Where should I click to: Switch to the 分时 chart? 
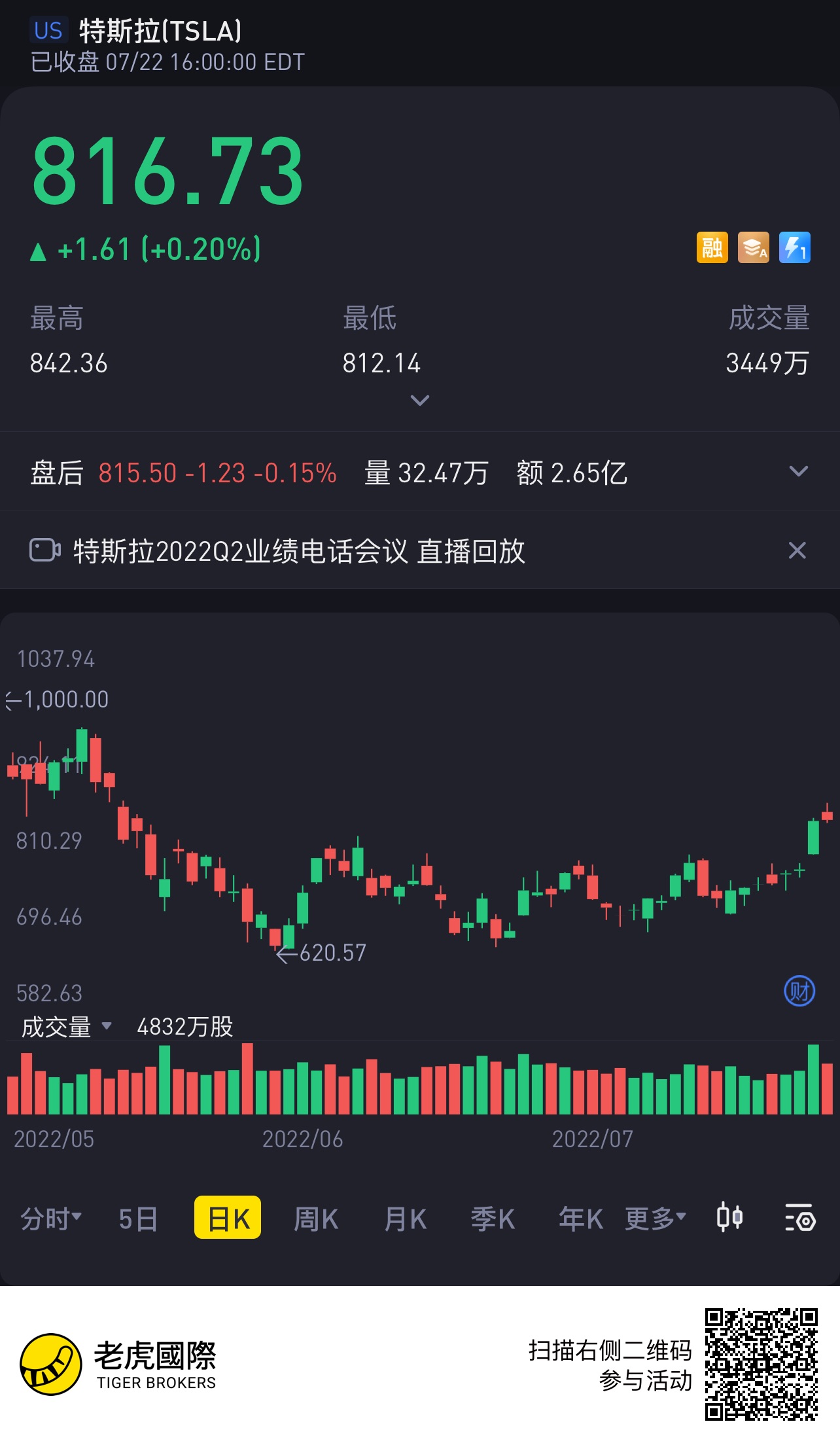point(51,1219)
